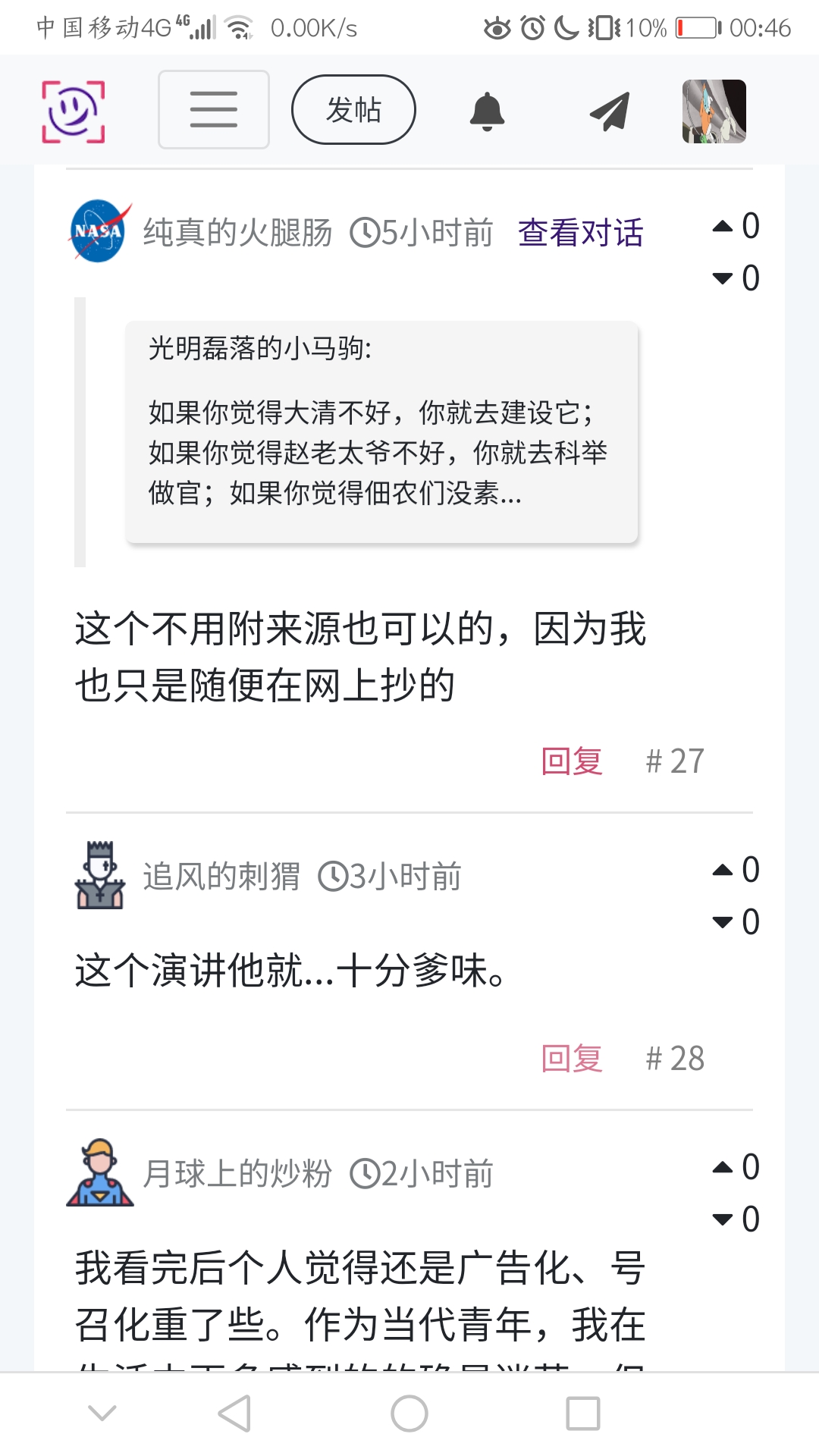Reply to comment #27

pyautogui.click(x=572, y=761)
